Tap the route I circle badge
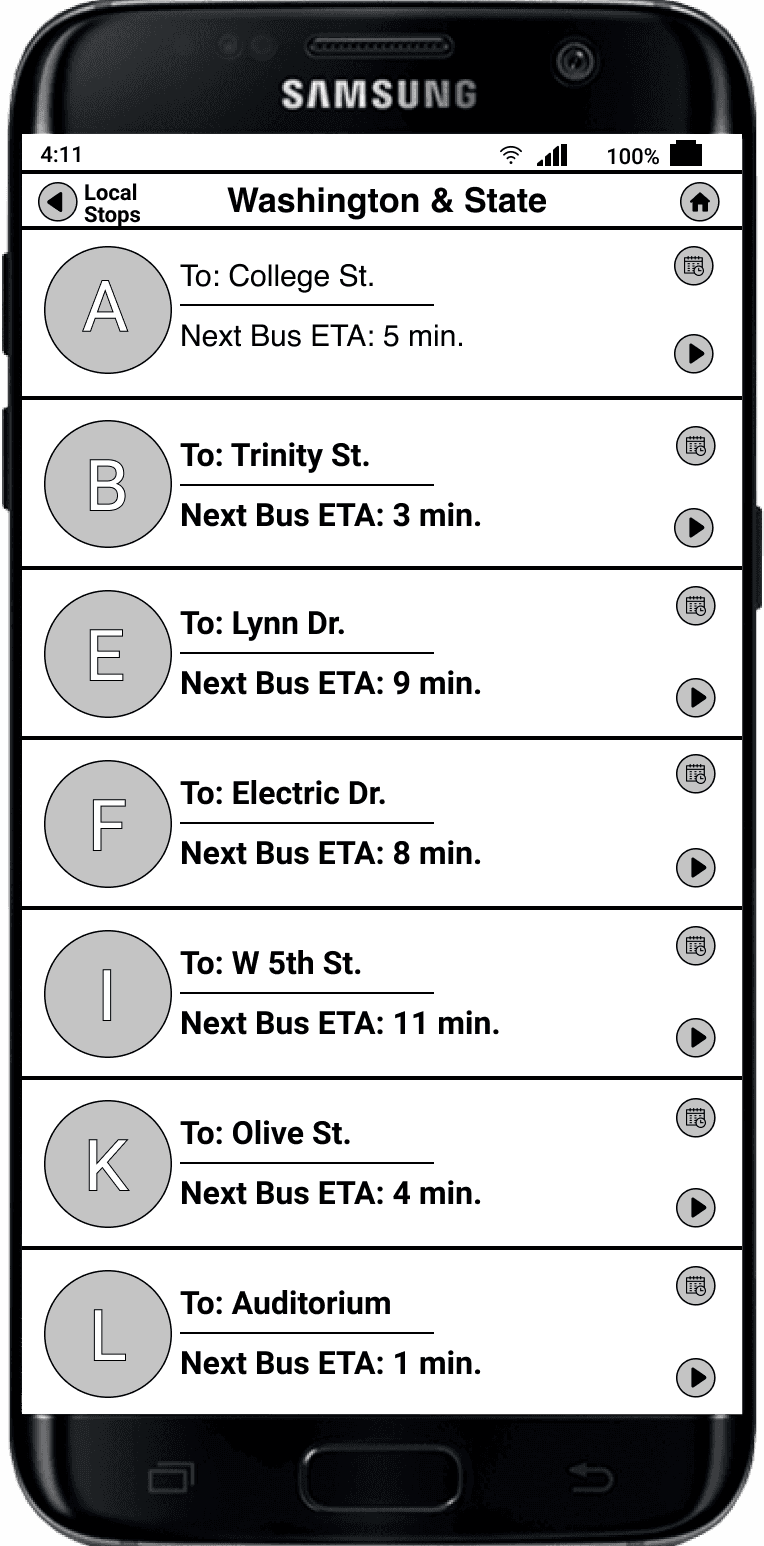 click(107, 993)
